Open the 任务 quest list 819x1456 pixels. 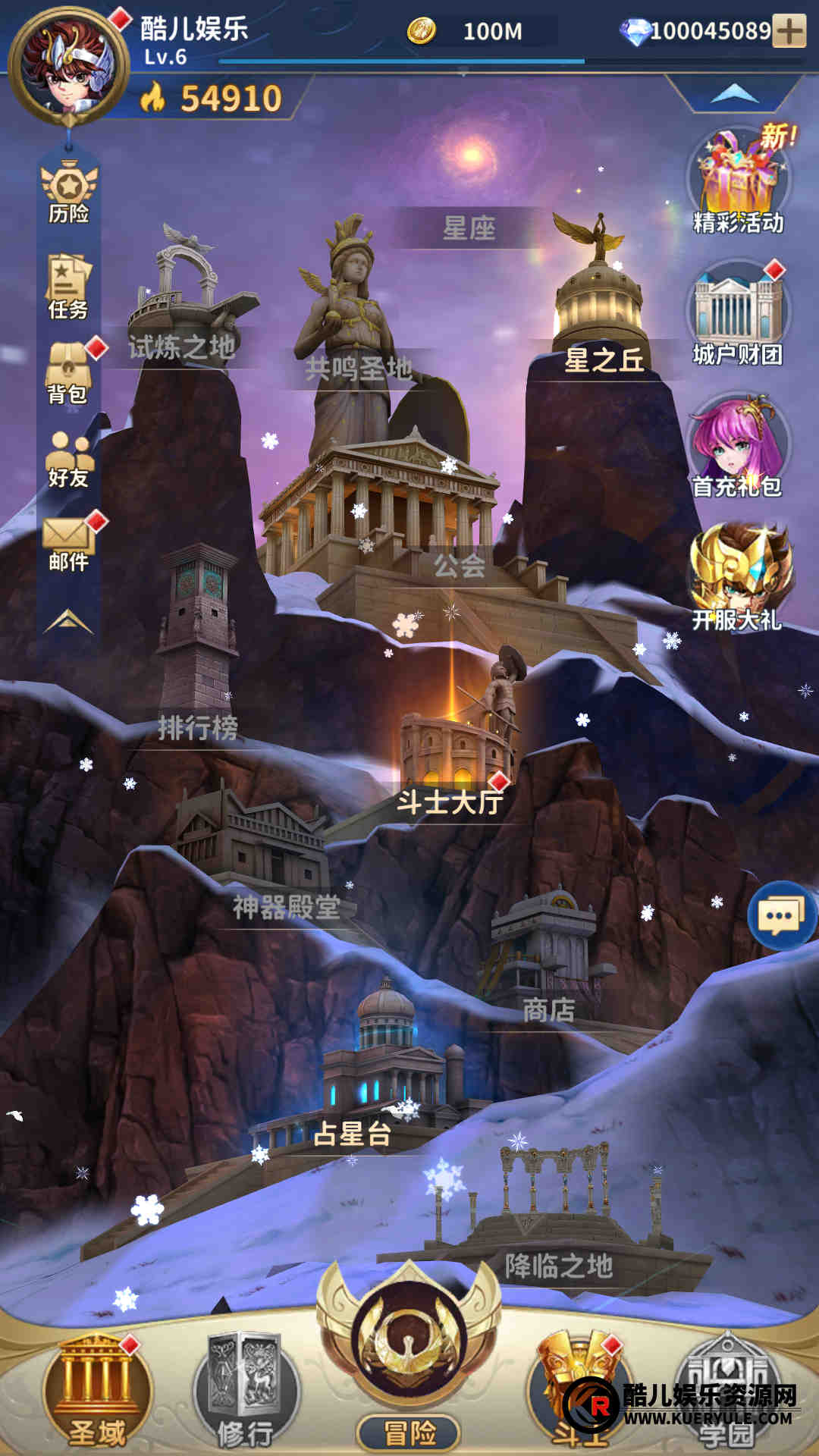point(69,287)
